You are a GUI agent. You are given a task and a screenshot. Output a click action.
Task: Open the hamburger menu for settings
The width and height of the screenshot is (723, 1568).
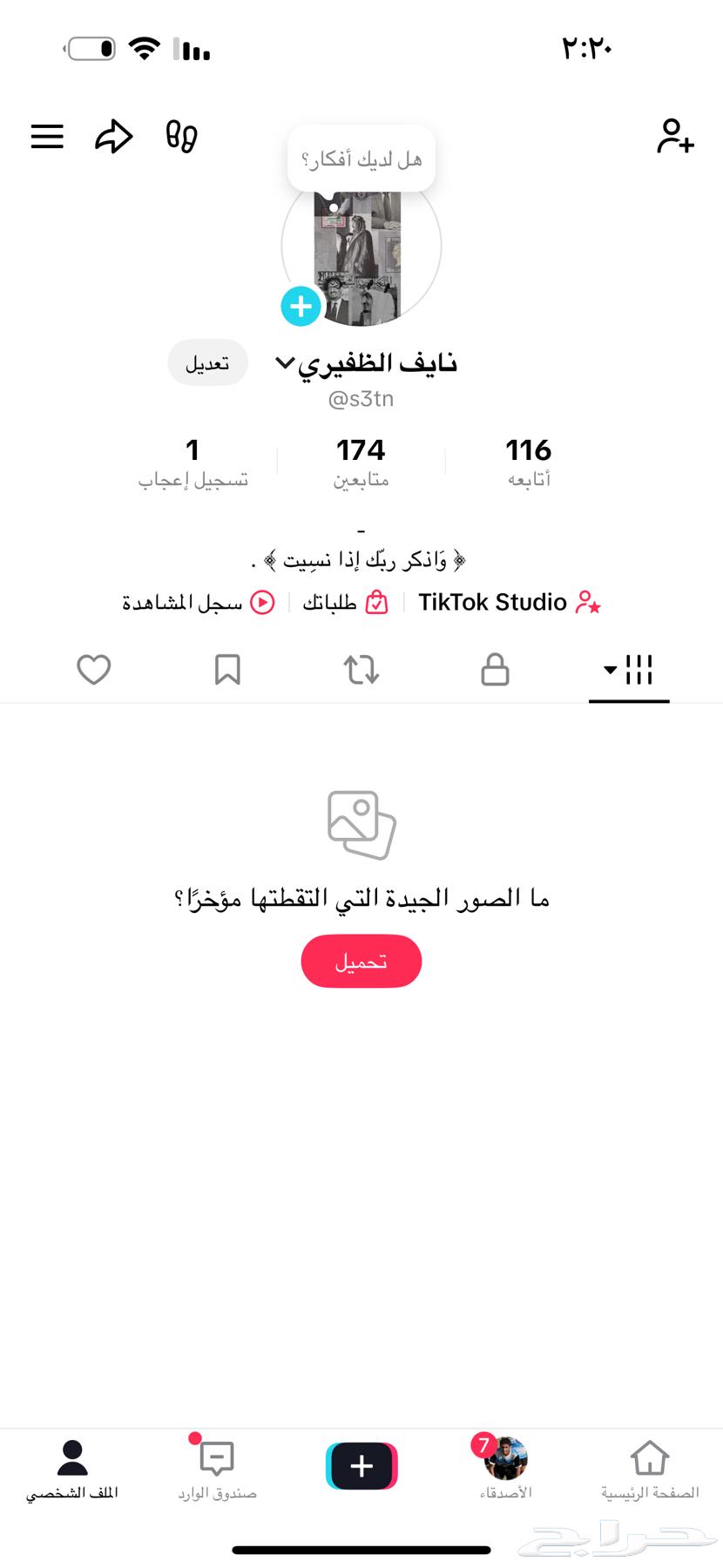tap(47, 136)
